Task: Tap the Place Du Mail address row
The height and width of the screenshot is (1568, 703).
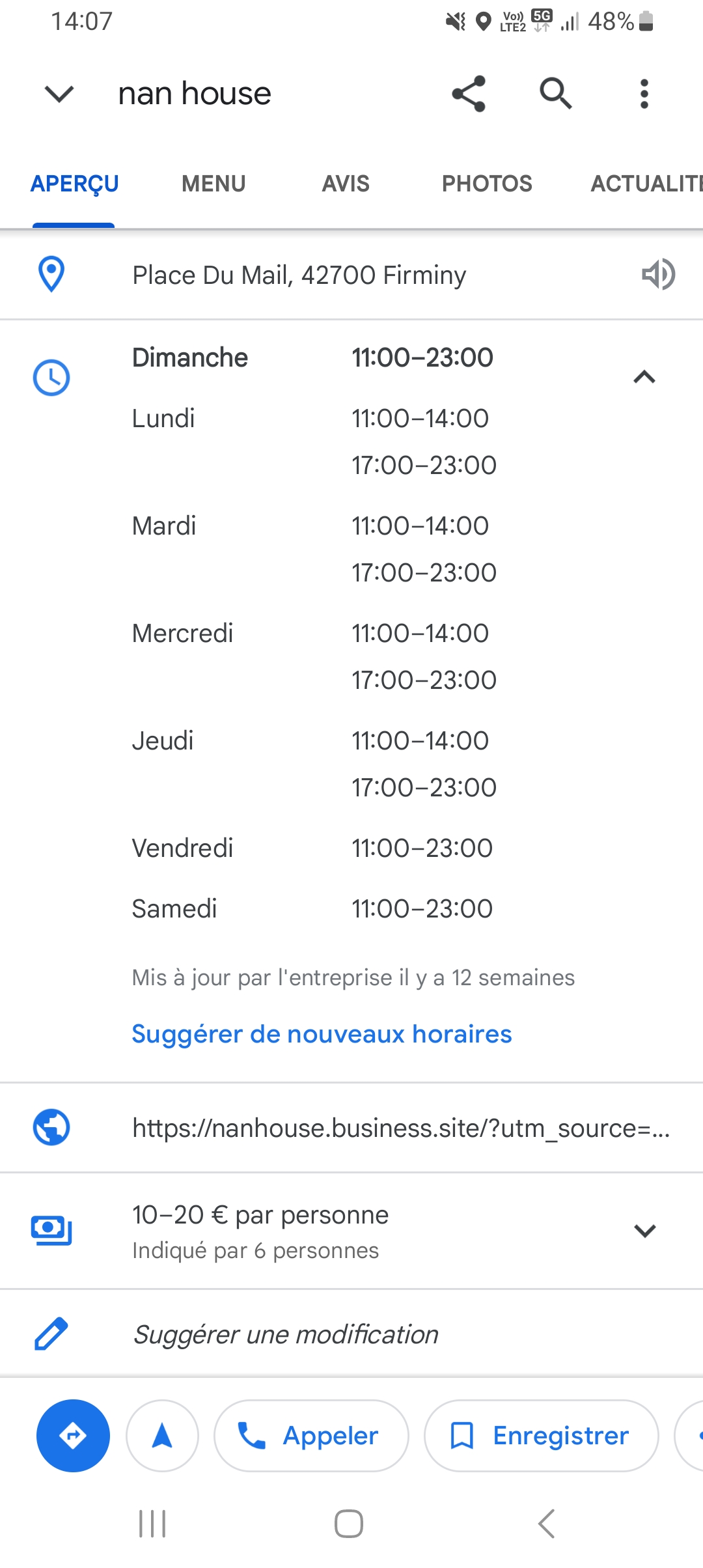Action: pos(299,275)
